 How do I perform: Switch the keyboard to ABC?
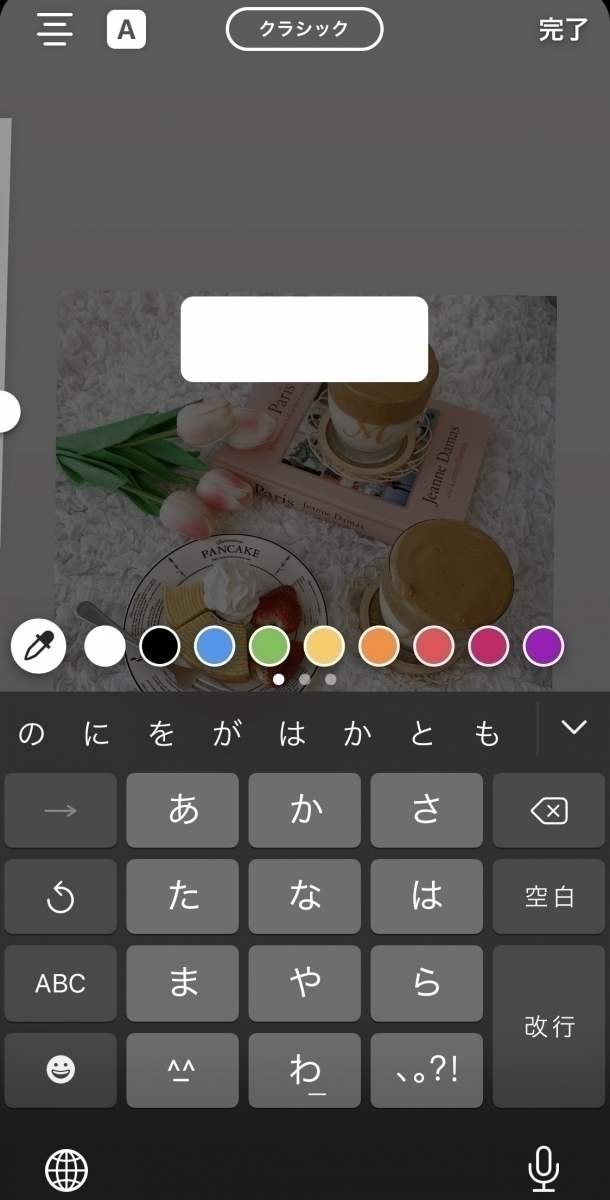click(x=60, y=983)
